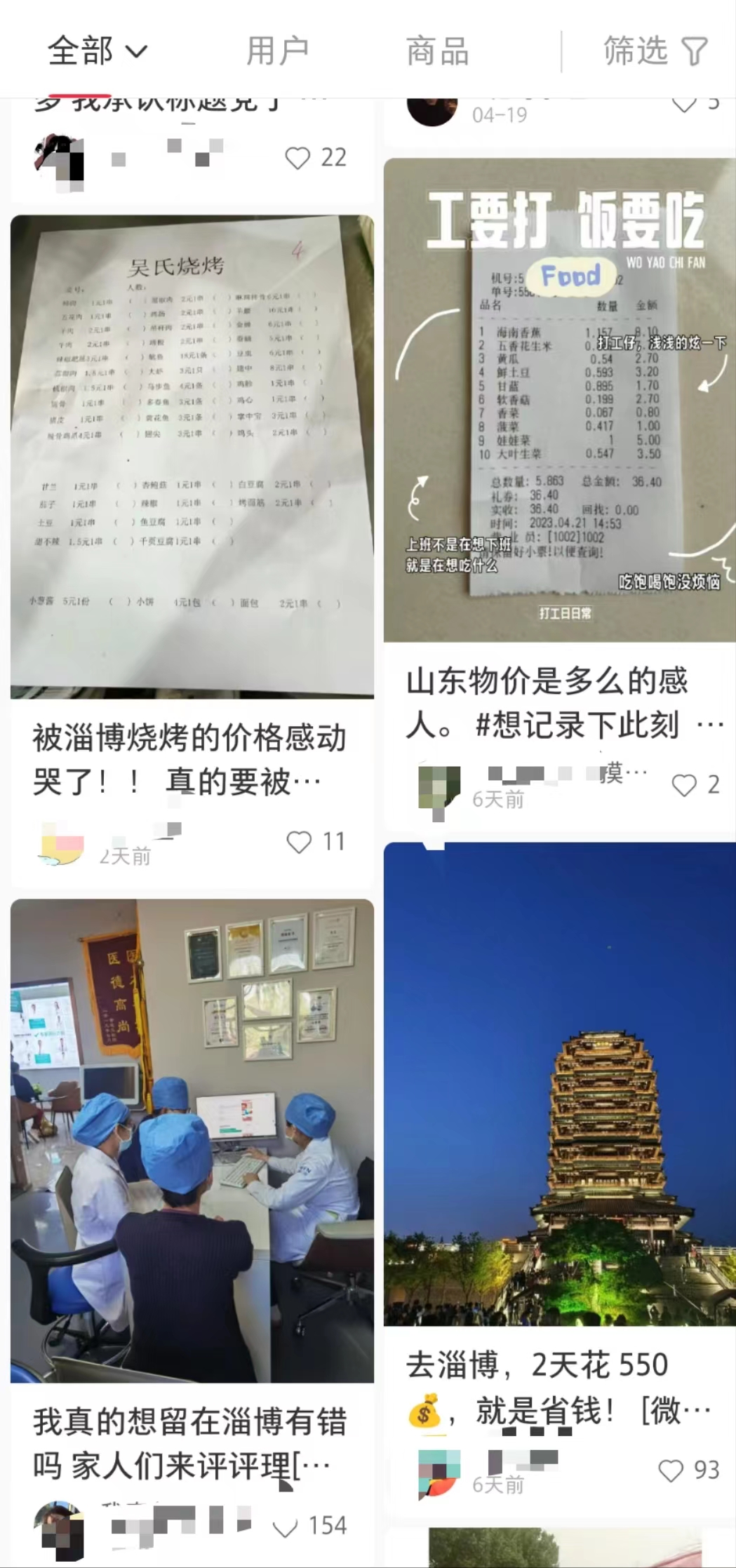The image size is (736, 1568).
Task: Open the filter panel via the 筛选 funnel icon
Action: (654, 49)
